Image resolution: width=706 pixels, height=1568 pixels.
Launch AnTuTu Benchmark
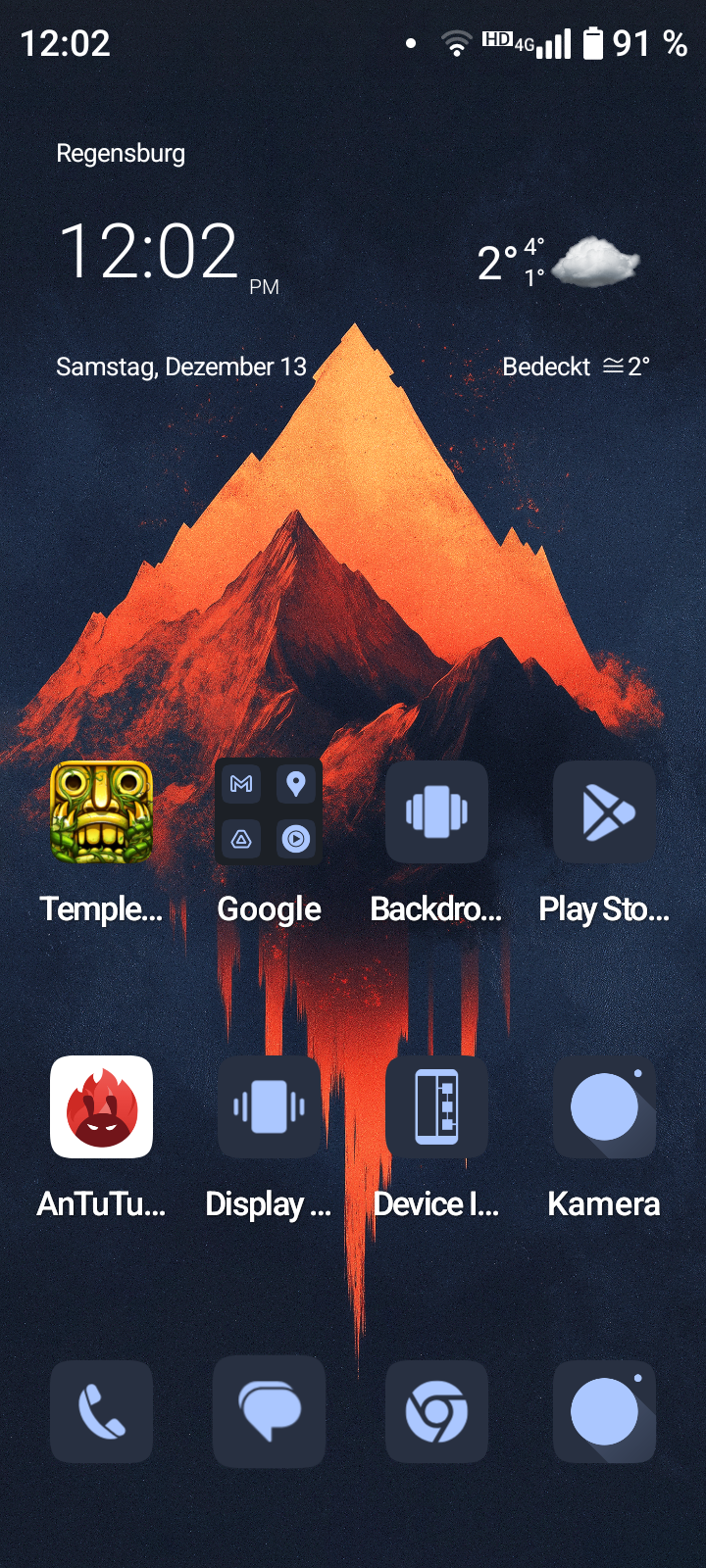click(x=102, y=1107)
